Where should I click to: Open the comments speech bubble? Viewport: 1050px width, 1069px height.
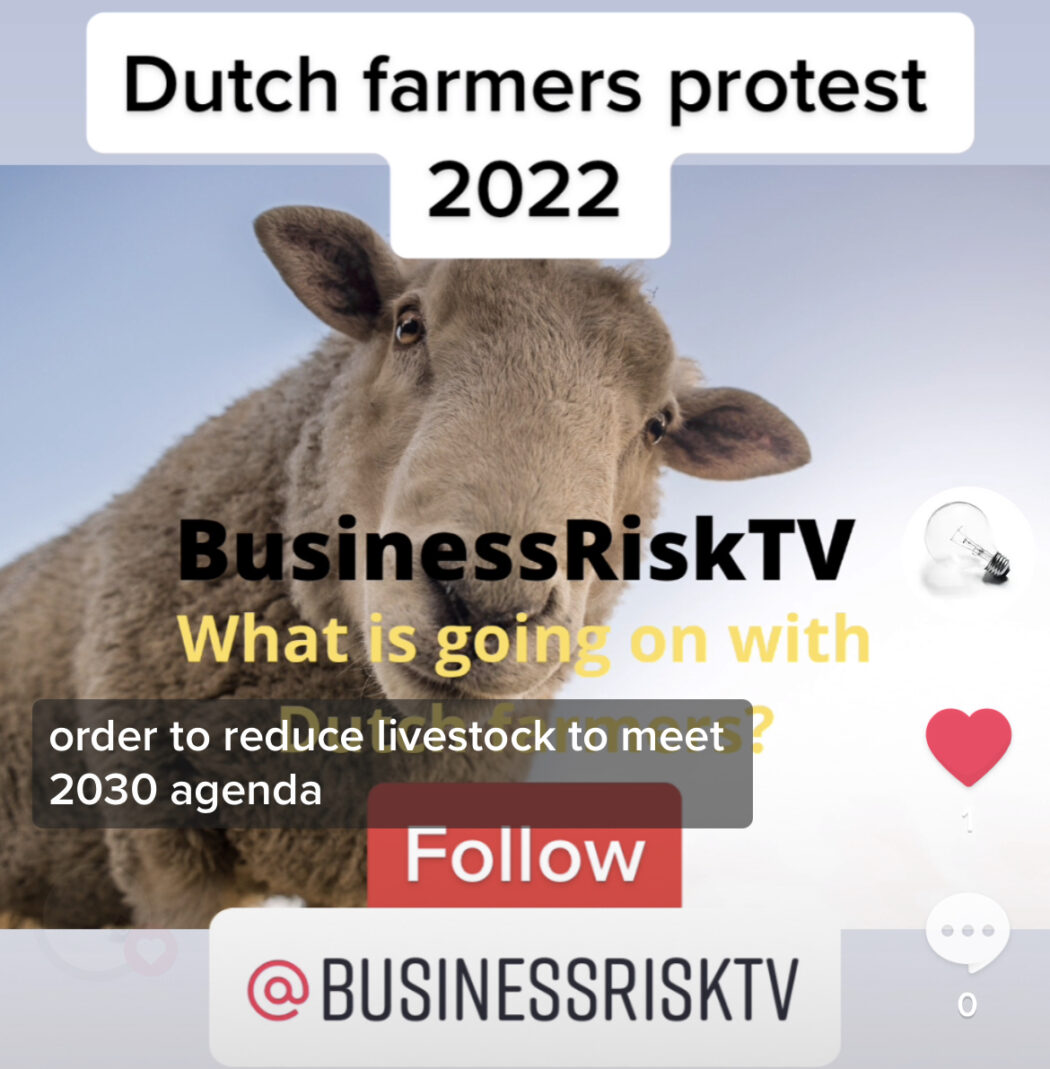(x=967, y=932)
